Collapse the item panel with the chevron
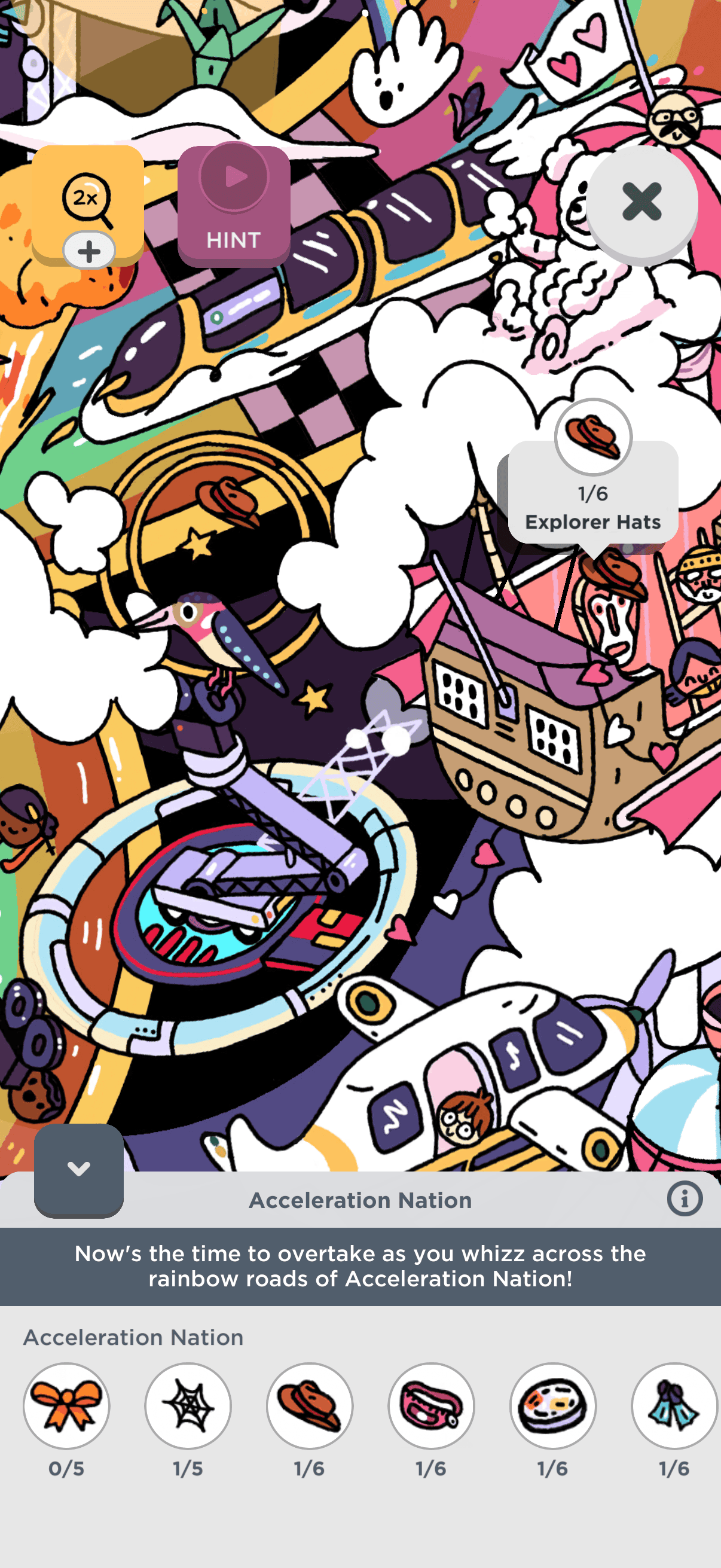Image resolution: width=721 pixels, height=1568 pixels. (x=78, y=1169)
